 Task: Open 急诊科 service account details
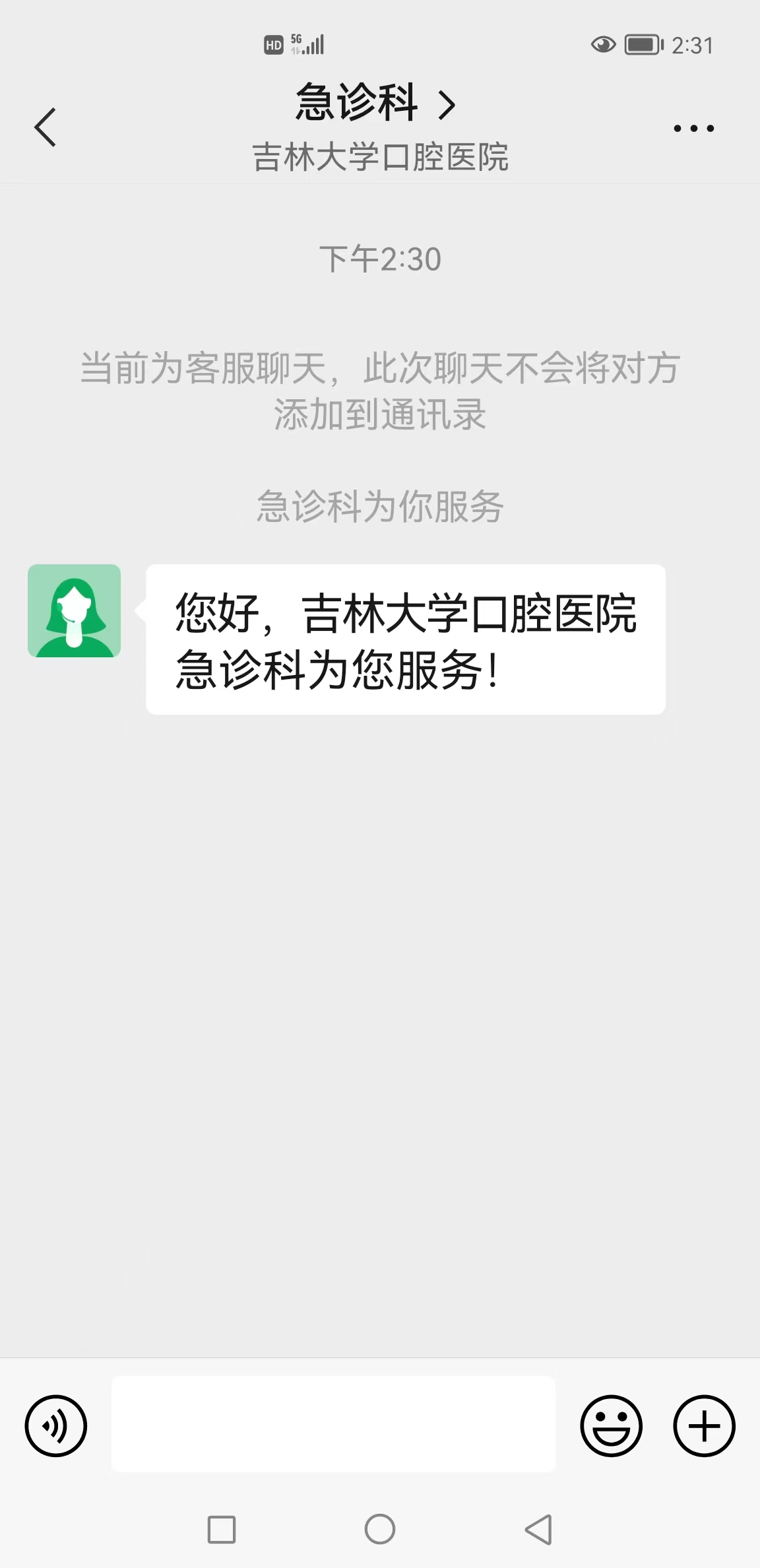point(376,104)
